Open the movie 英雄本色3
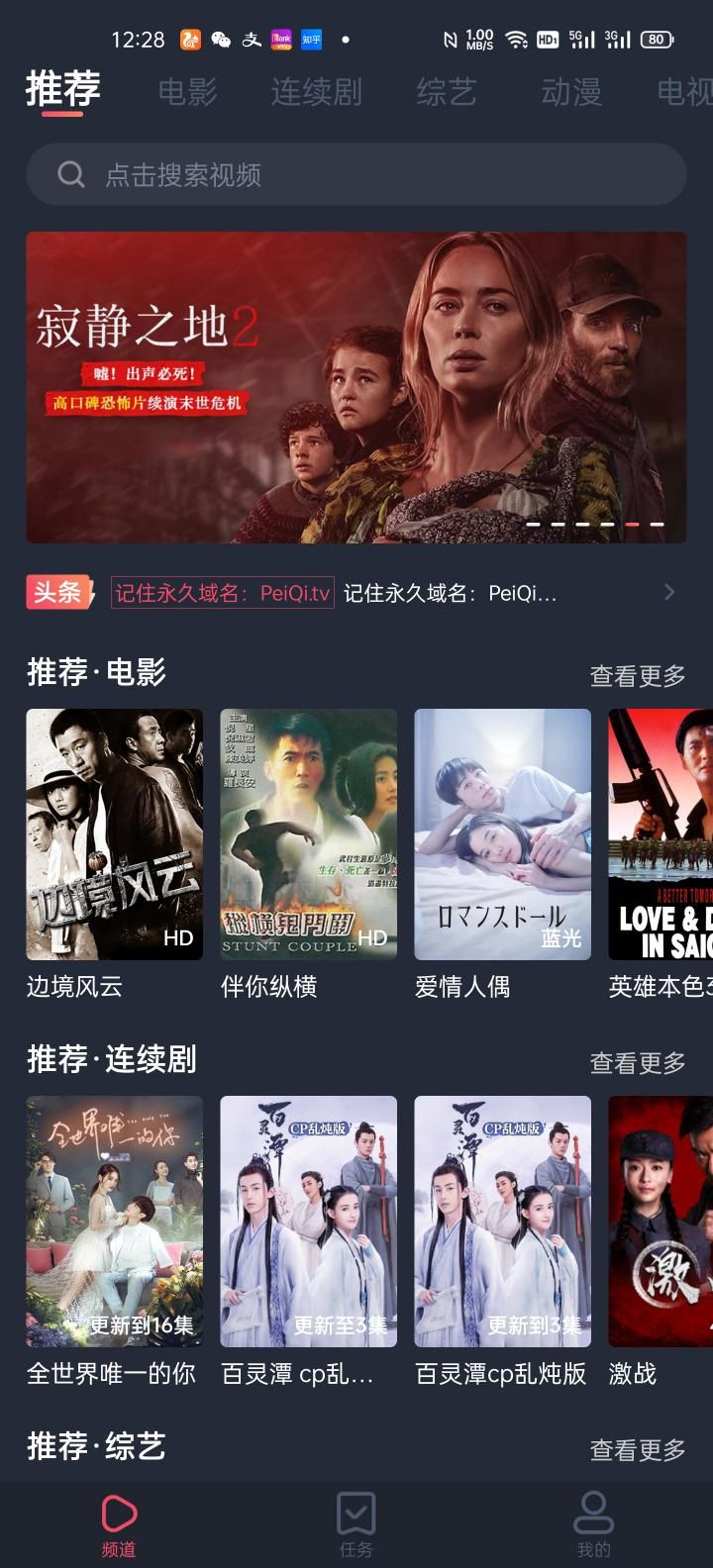713x1568 pixels. [661, 854]
